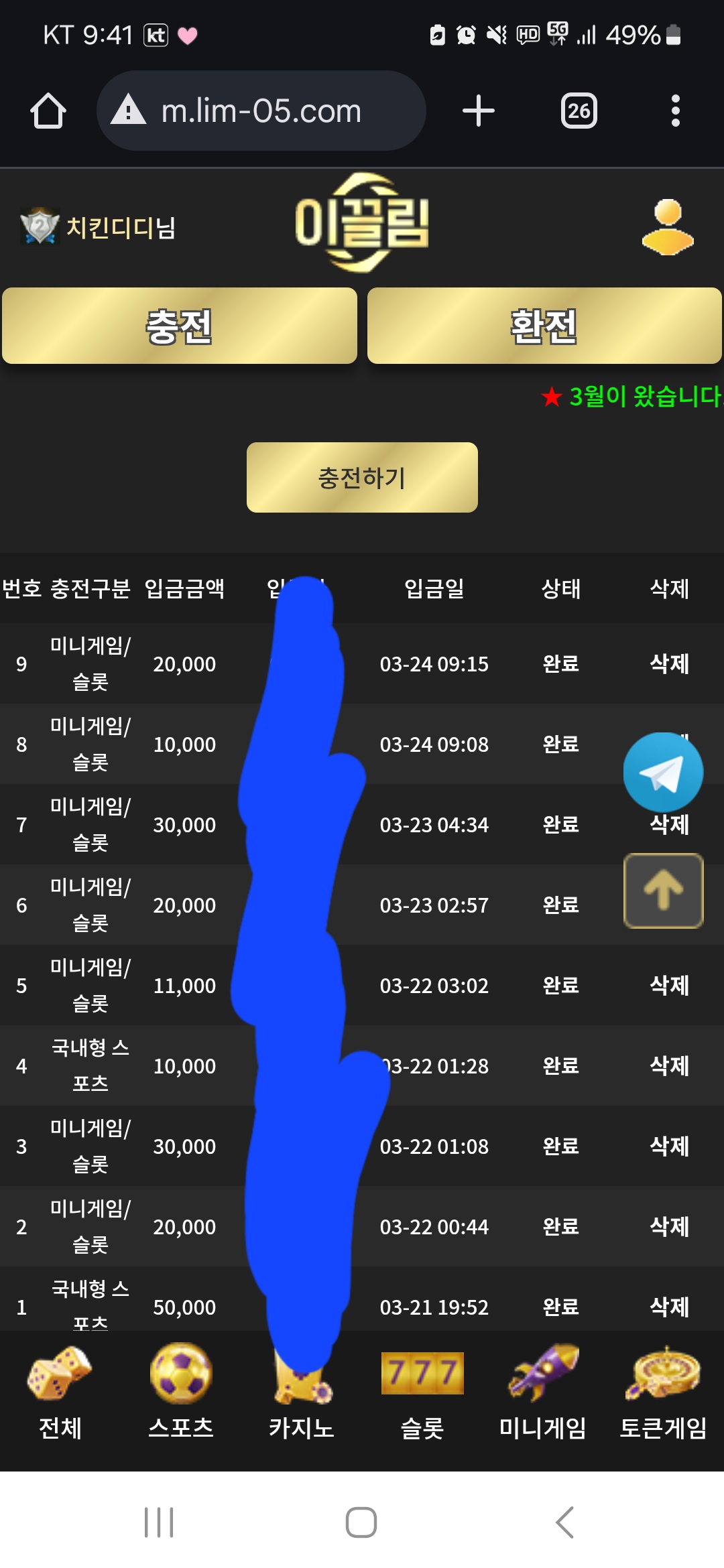724x1568 pixels.
Task: Go back with the system back button
Action: coord(565,1522)
